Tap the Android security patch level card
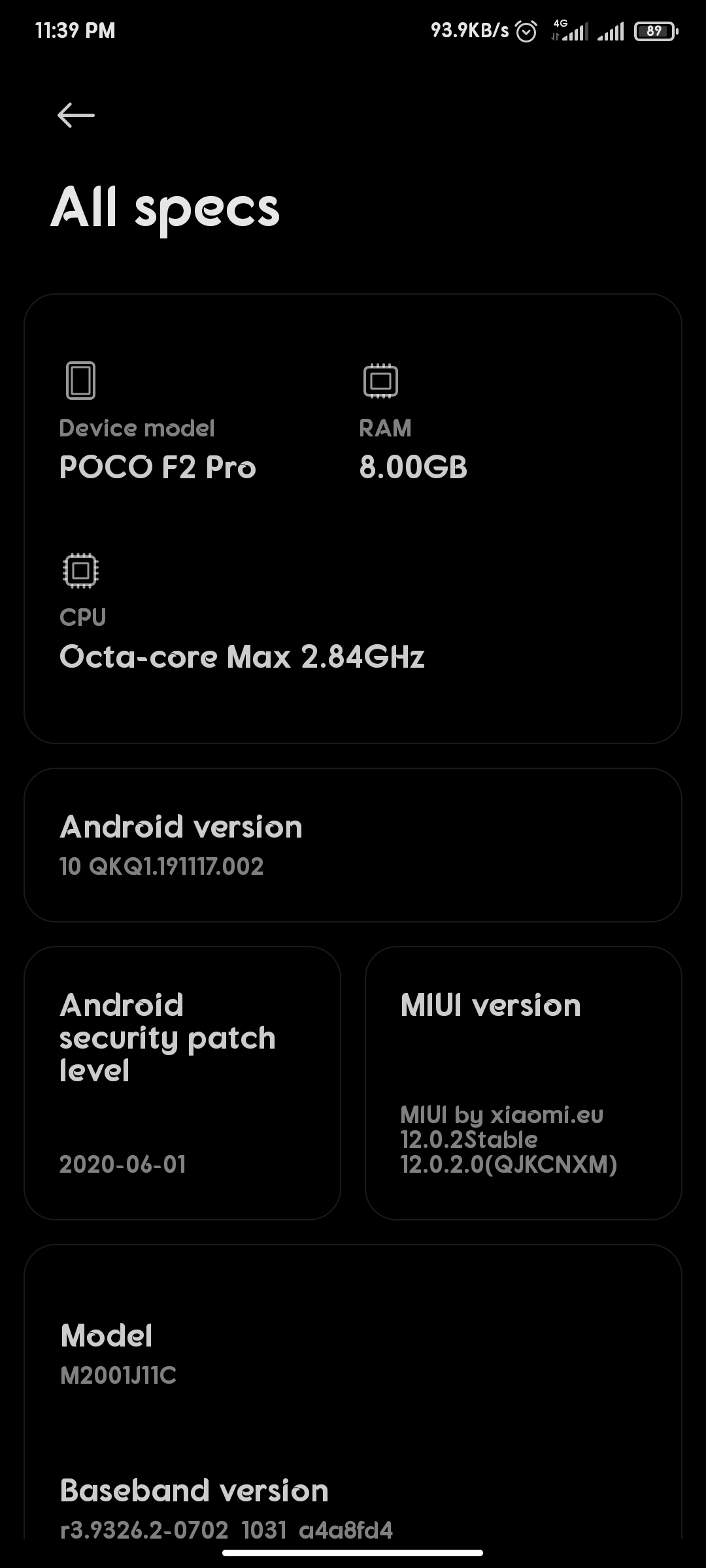The image size is (706, 1568). 182,1083
